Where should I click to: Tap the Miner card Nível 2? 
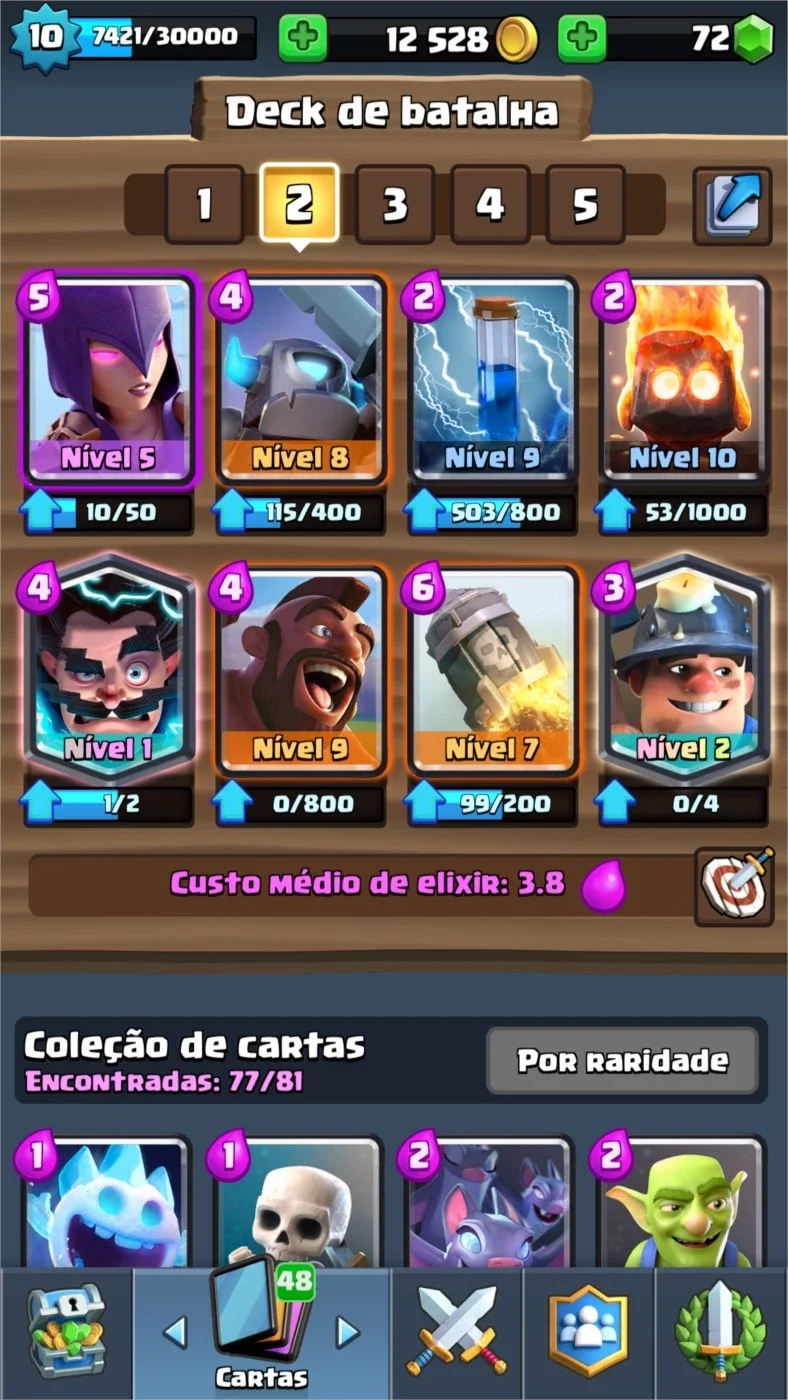(683, 670)
